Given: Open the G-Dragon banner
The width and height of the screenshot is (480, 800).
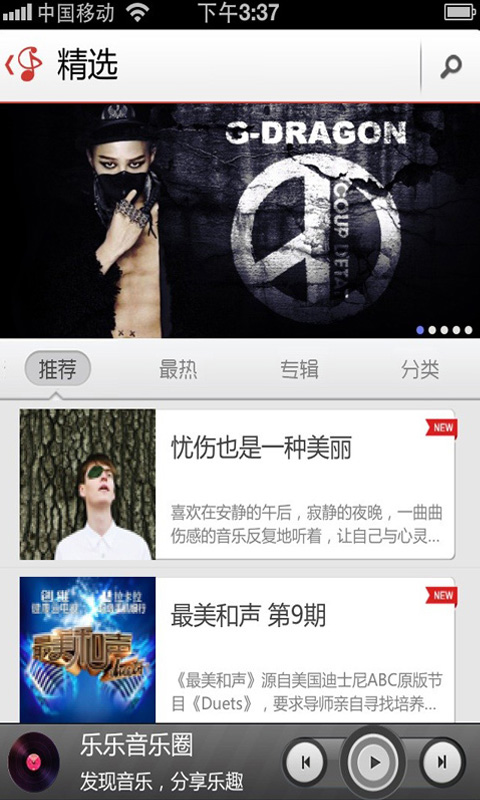Looking at the screenshot, I should (x=240, y=220).
